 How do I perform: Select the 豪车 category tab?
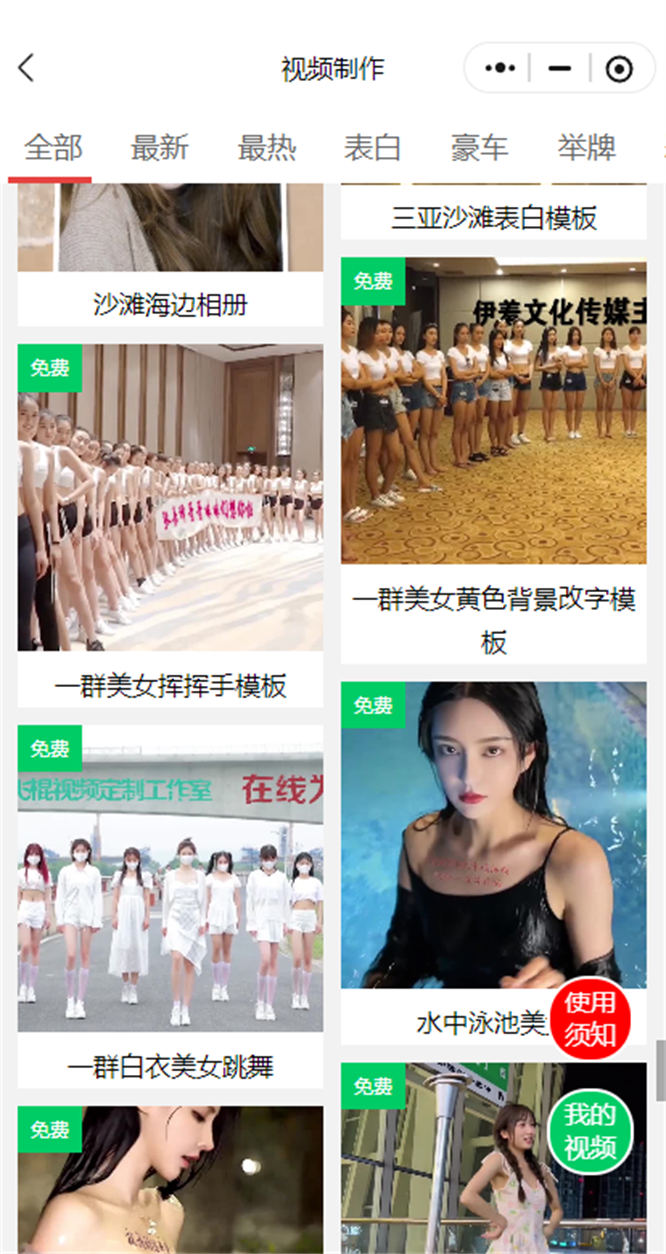click(479, 148)
